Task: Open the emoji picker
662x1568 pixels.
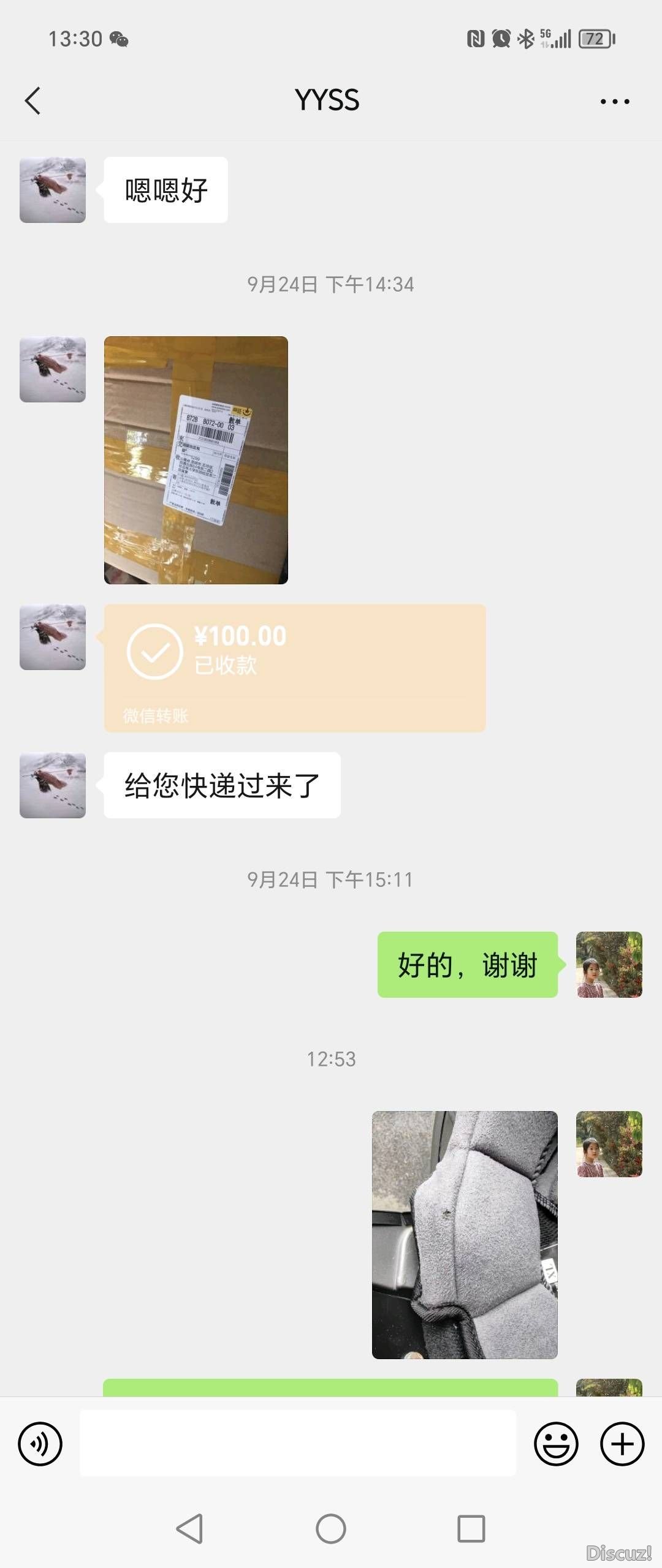Action: click(556, 1444)
